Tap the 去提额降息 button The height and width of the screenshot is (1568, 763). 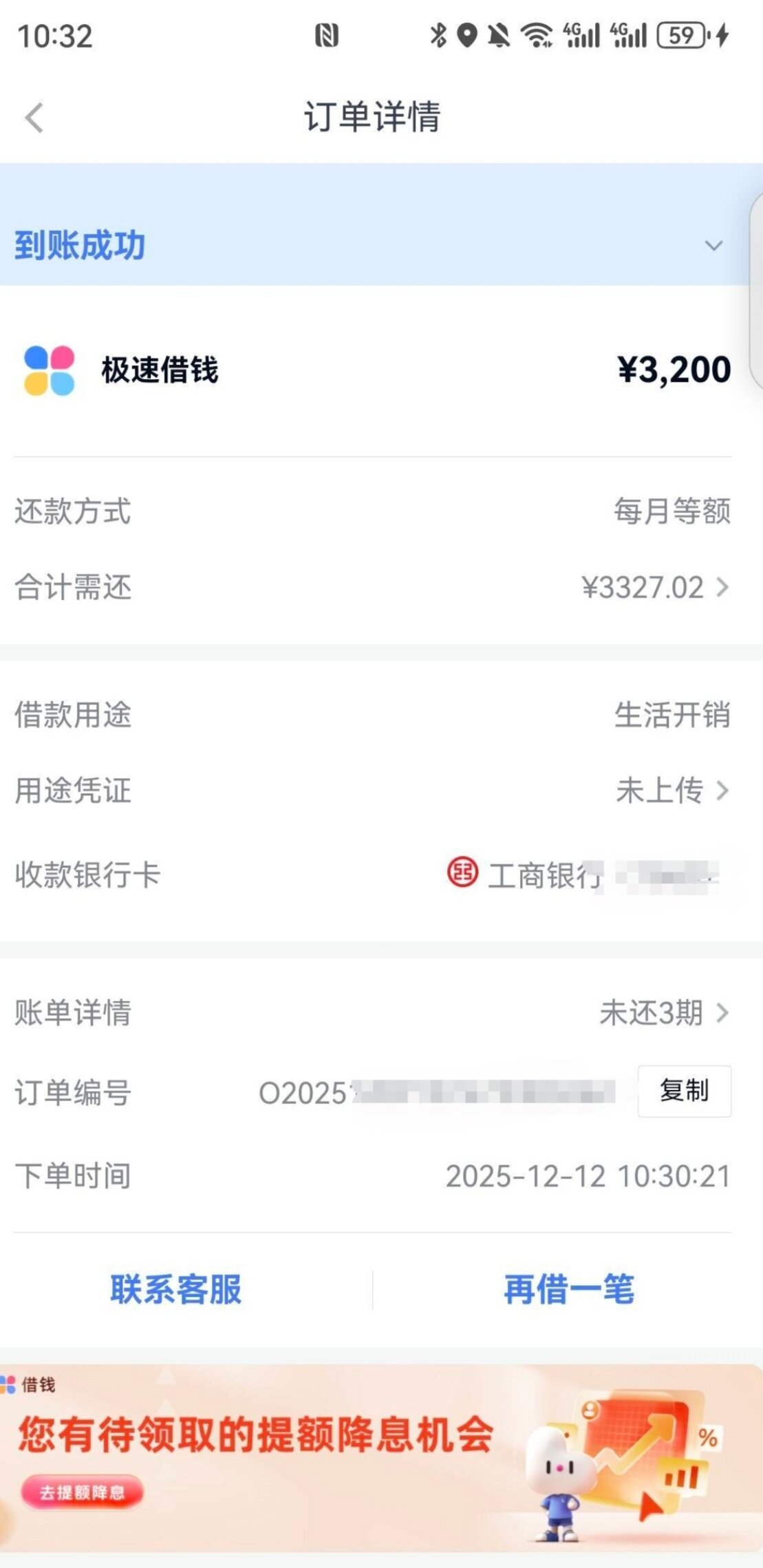coord(83,1492)
